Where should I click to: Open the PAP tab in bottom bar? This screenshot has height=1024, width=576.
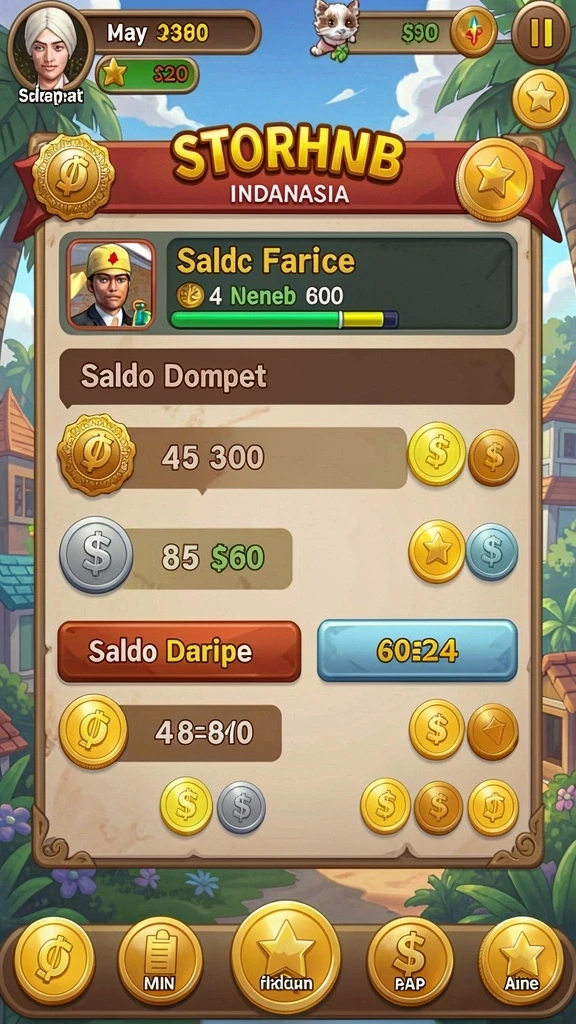coord(410,959)
